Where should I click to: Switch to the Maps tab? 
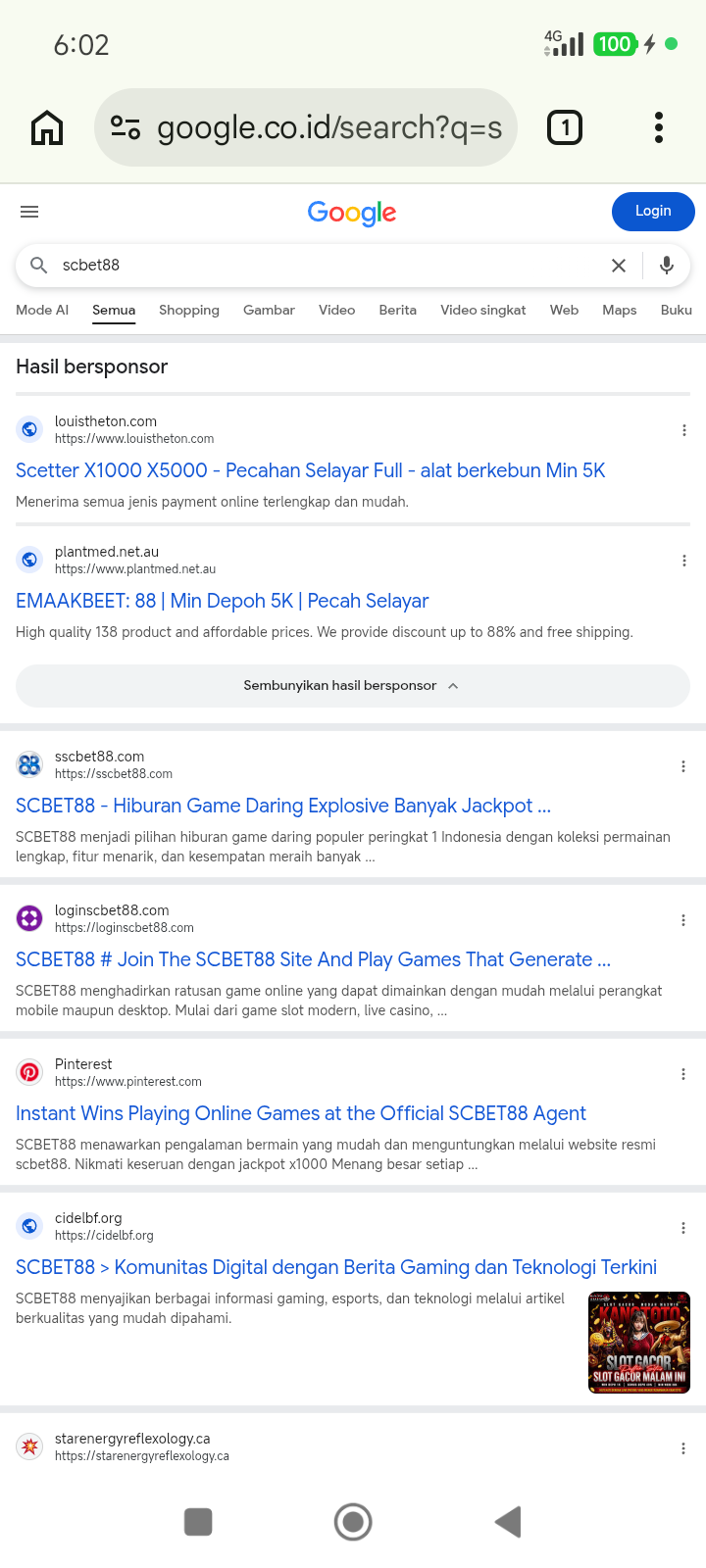620,310
